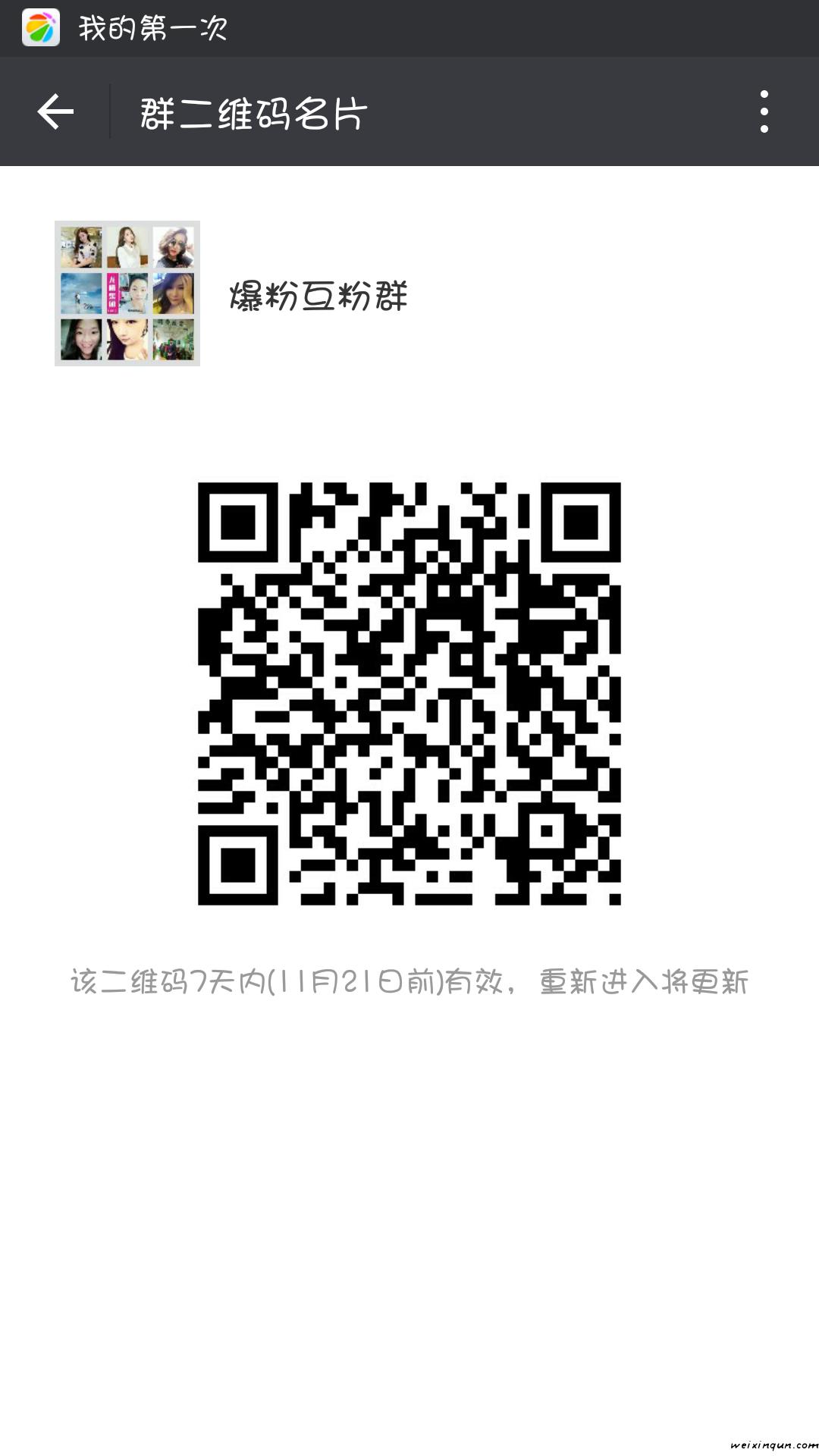Screen dimensions: 819x1456
Task: Go back from the group QR code page
Action: pos(55,112)
